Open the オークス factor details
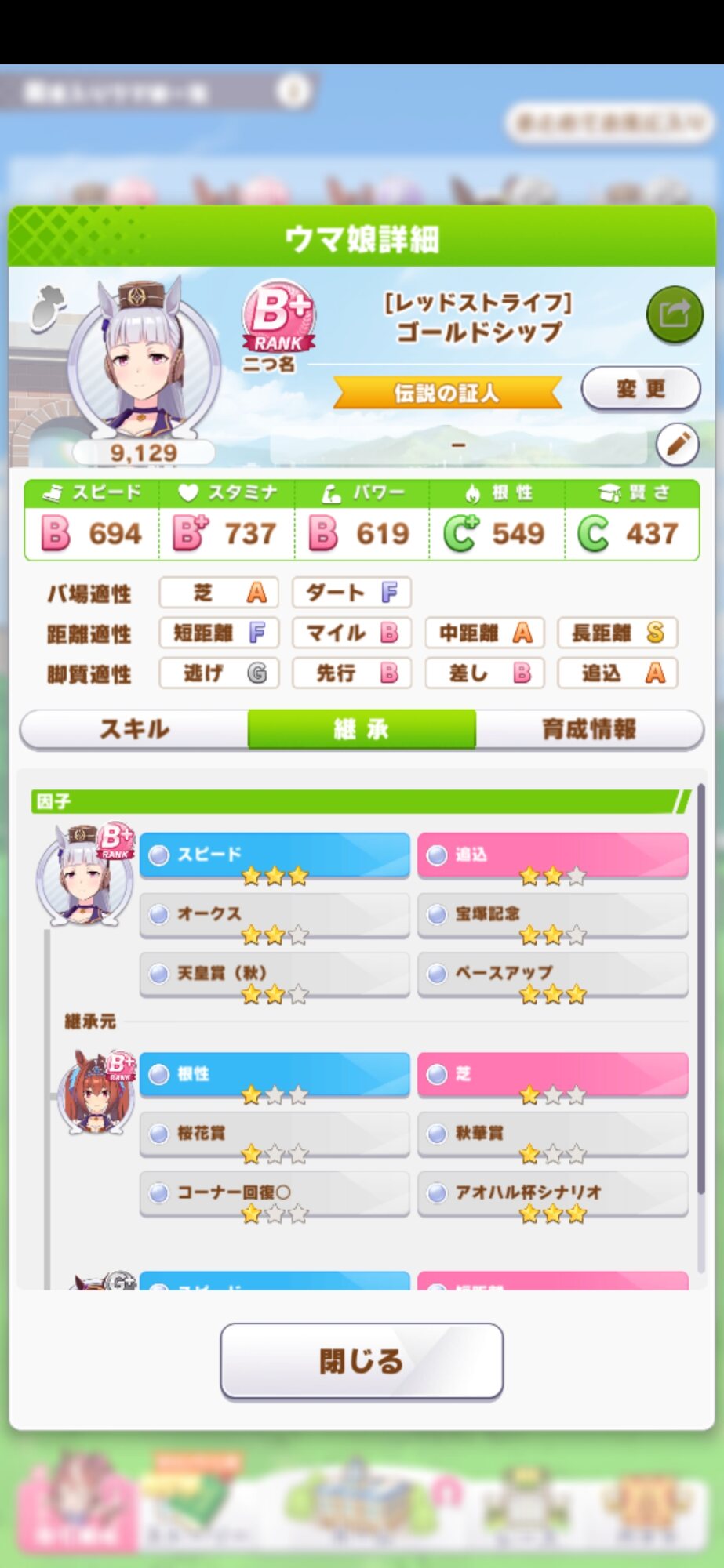724x1568 pixels. pyautogui.click(x=275, y=914)
